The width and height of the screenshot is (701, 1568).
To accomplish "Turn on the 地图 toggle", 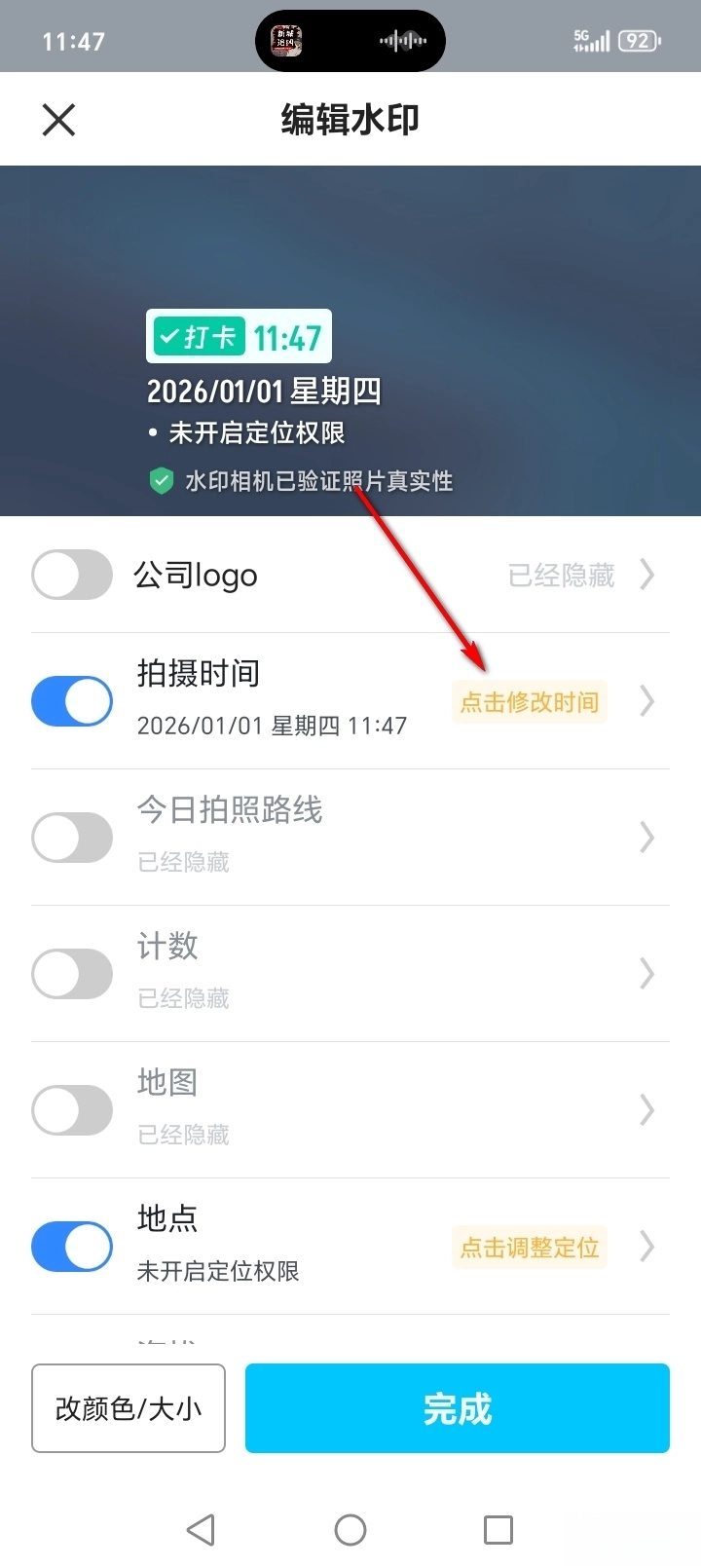I will 72,1110.
